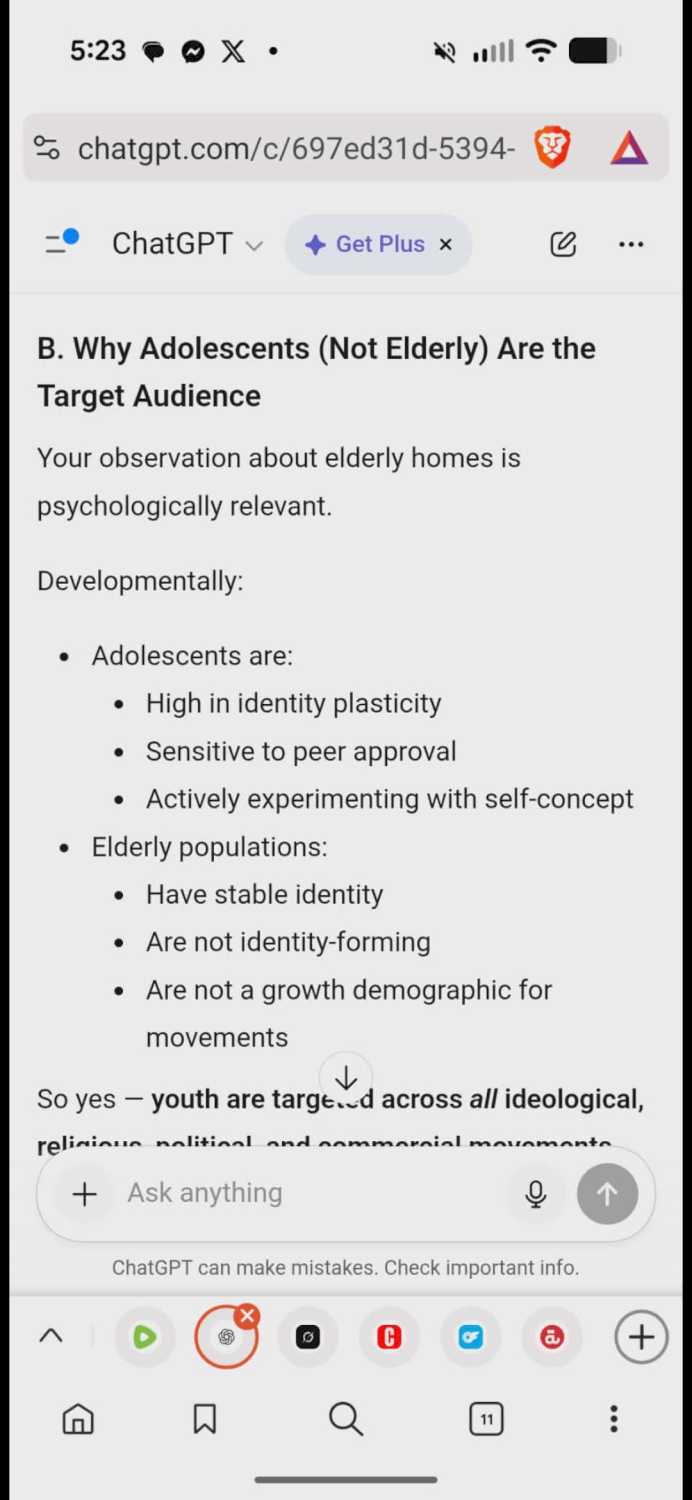Jump to bottom with down arrow
Screen dimensions: 692x1500
click(345, 1079)
